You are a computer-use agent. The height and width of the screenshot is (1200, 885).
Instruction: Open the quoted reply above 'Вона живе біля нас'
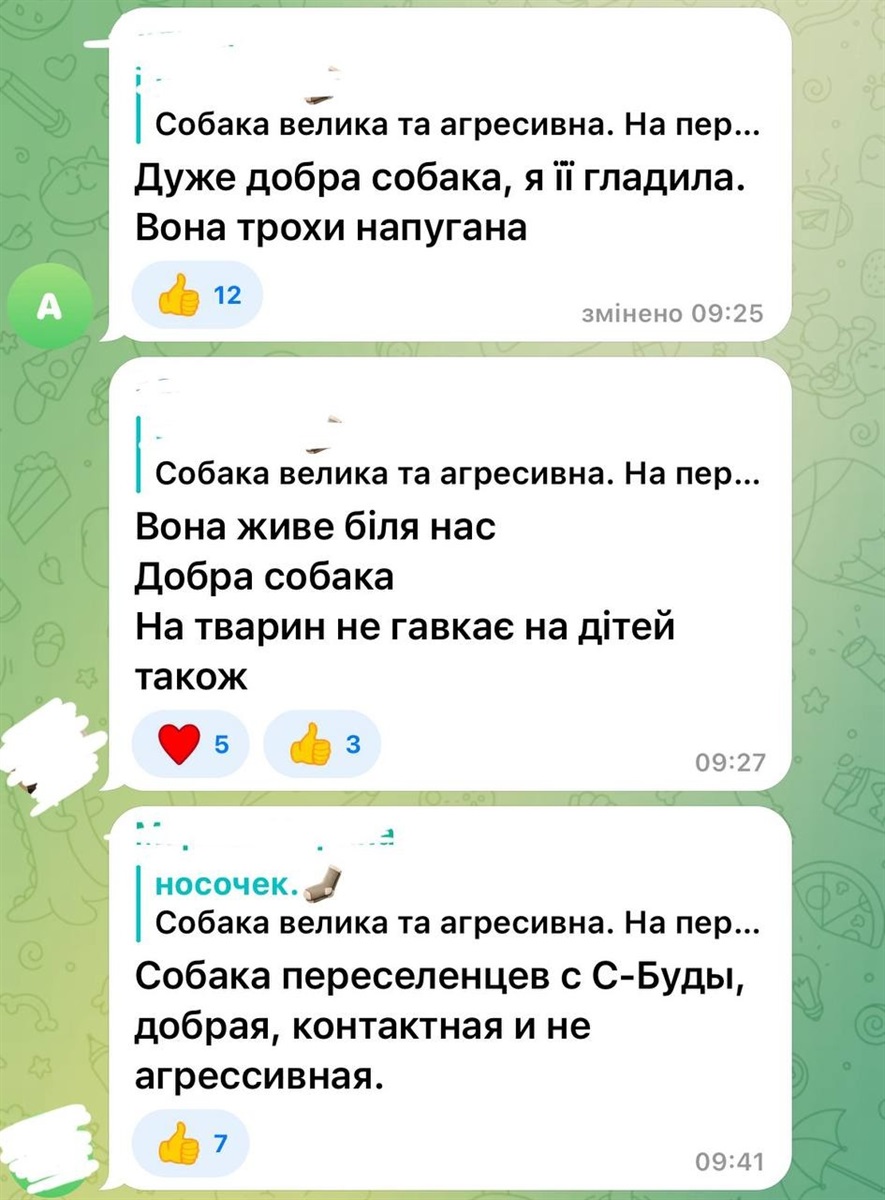pos(448,463)
